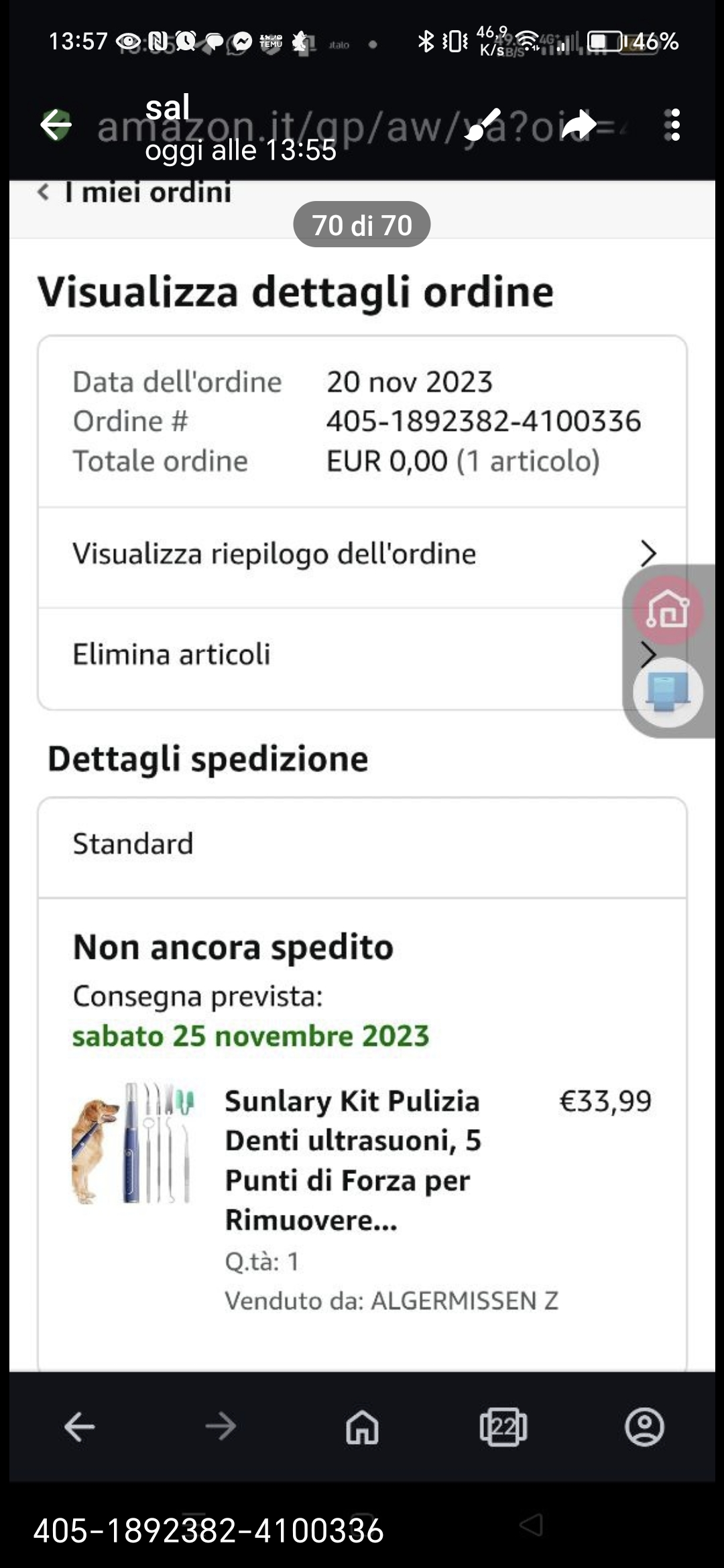Go back from the image viewer
724x1568 pixels.
(55, 125)
